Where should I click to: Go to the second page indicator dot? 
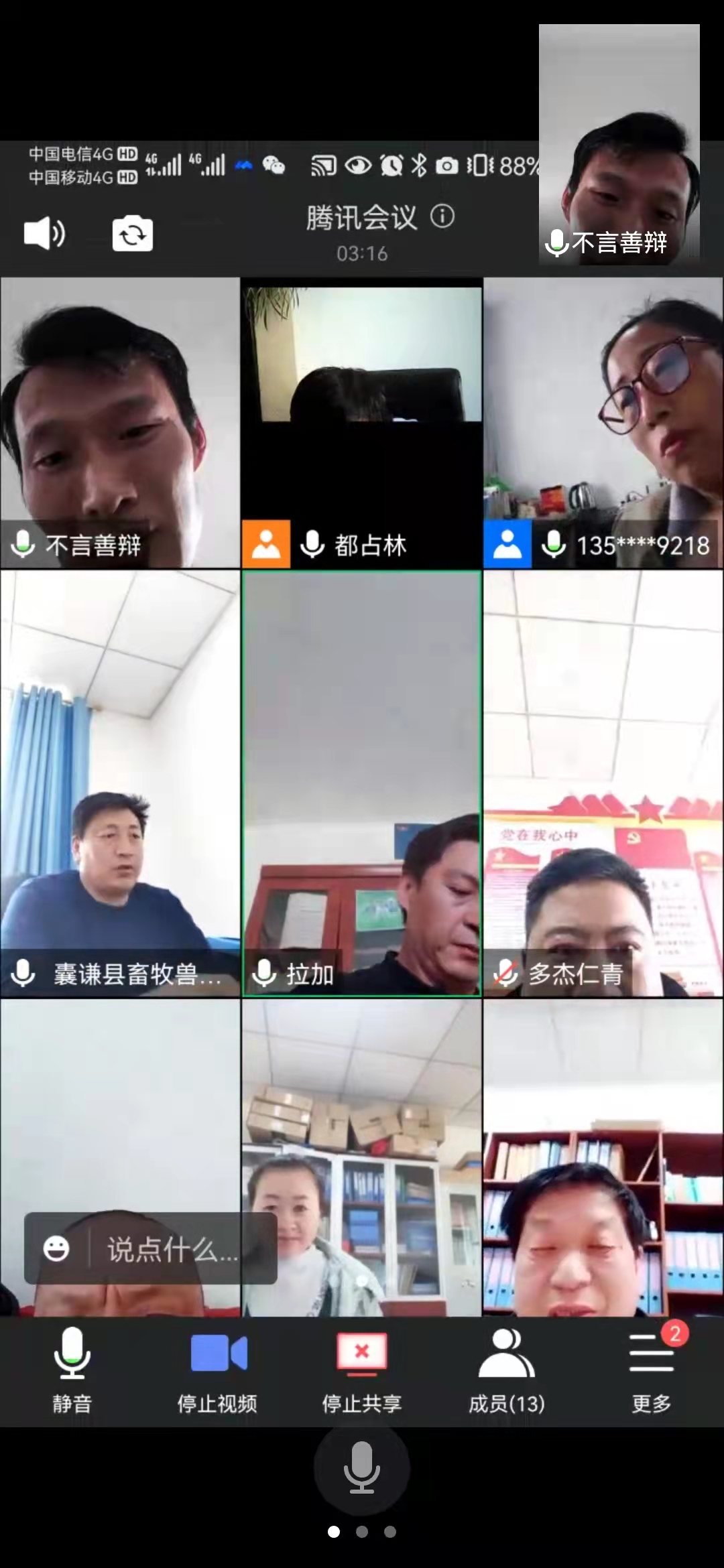tap(362, 1532)
